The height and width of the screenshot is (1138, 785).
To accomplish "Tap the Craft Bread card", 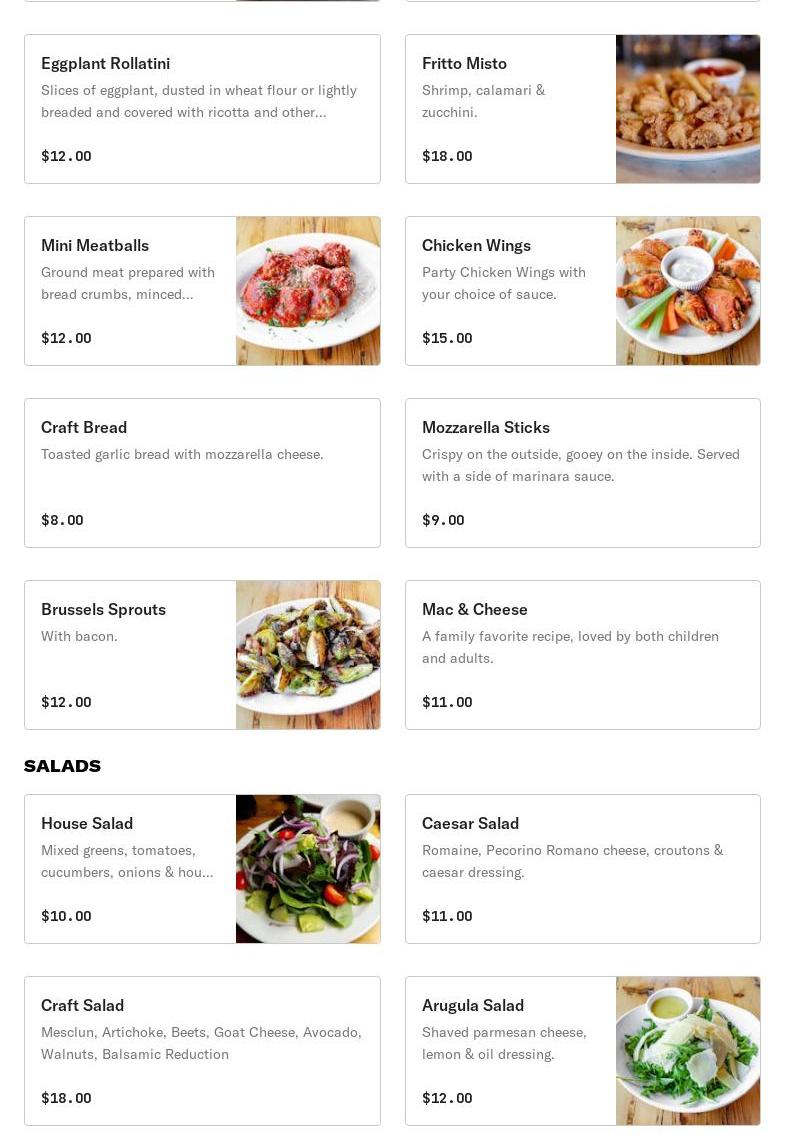I will click(202, 473).
